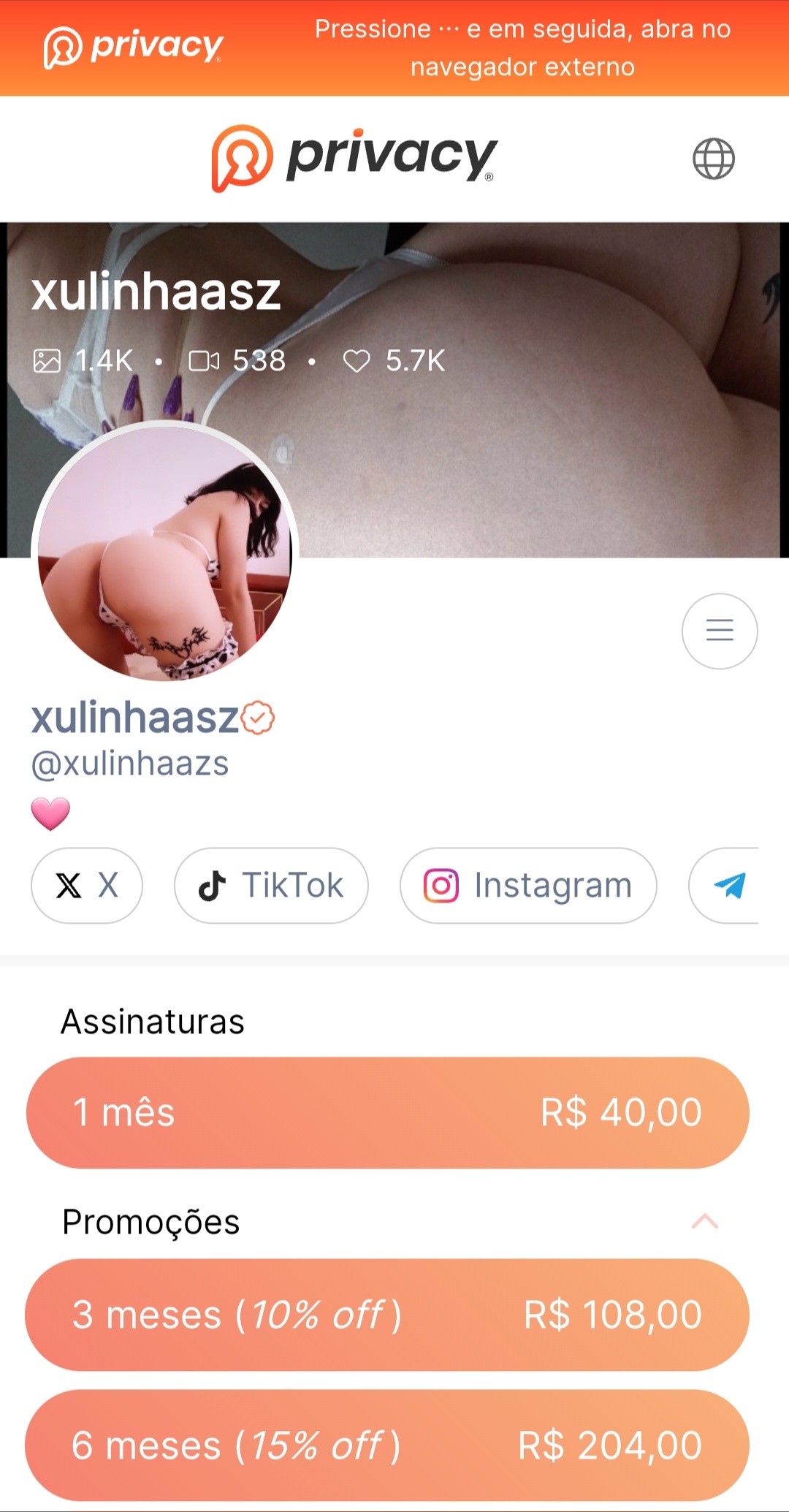Choose the 3 meses 10% off plan

pos(387,1315)
